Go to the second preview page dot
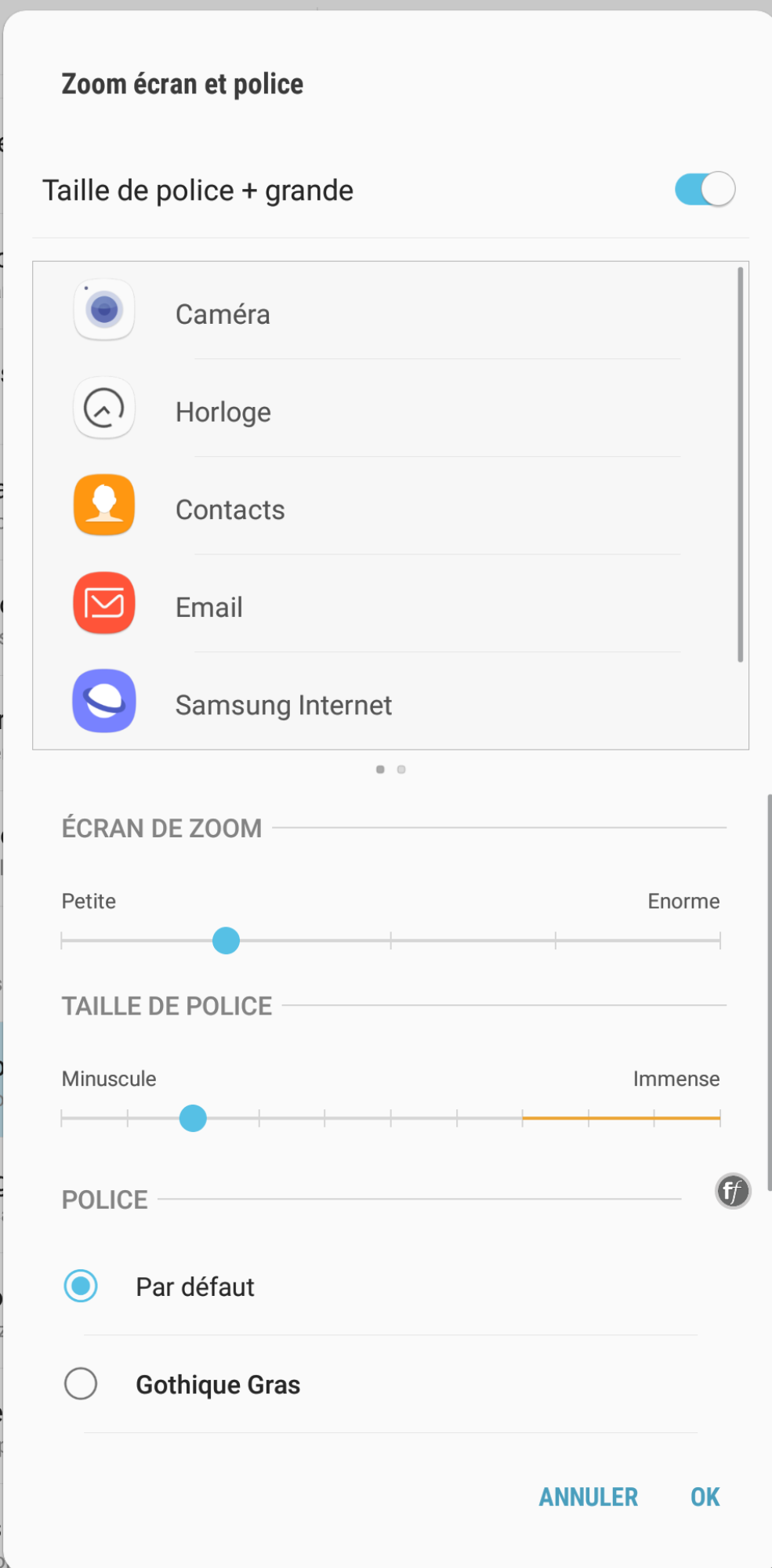The image size is (772, 1568). [x=401, y=770]
